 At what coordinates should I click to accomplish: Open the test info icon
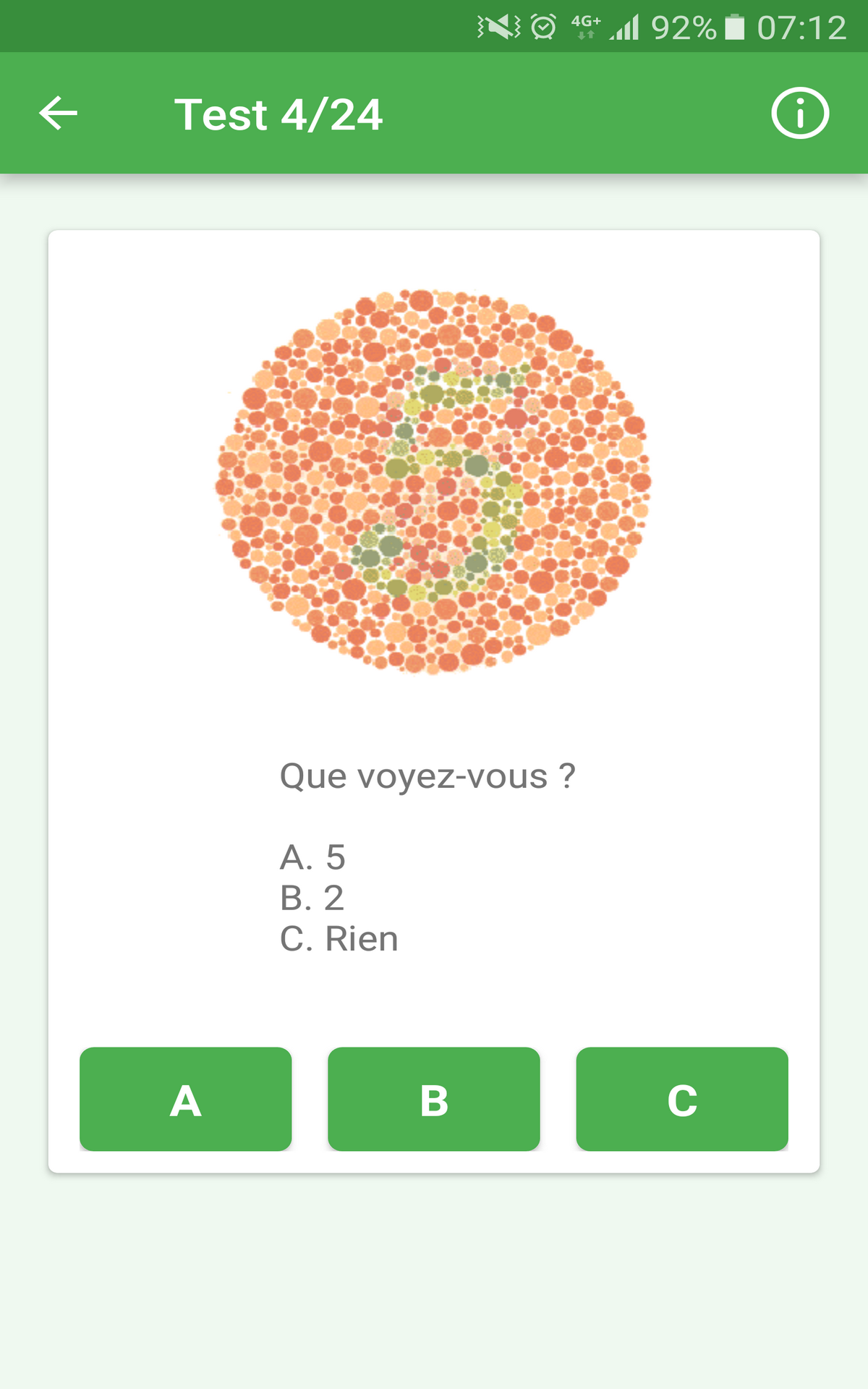799,114
